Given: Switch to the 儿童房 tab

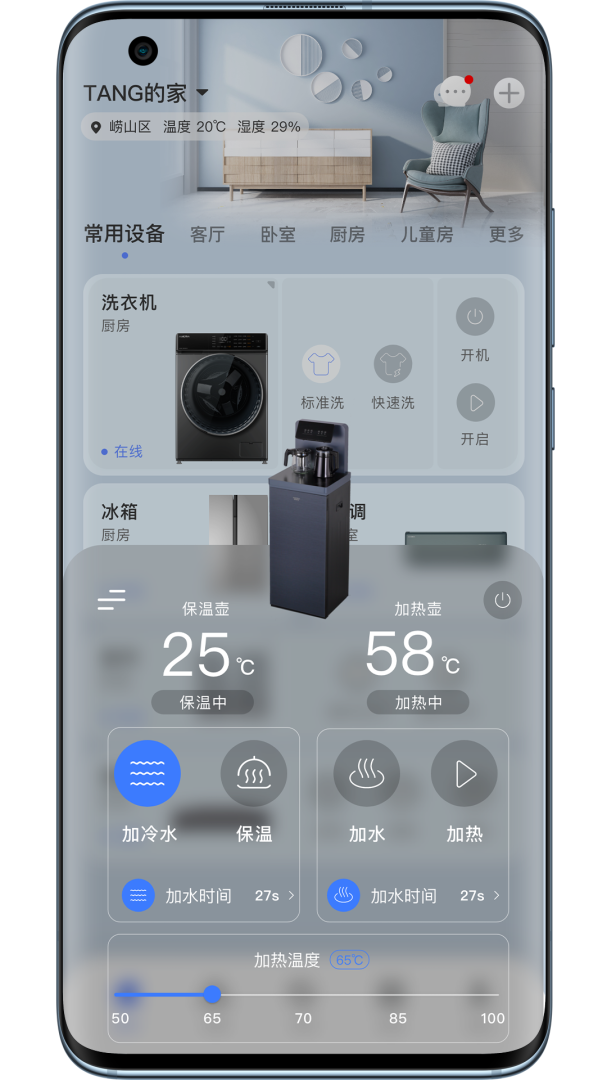Looking at the screenshot, I should tap(426, 235).
